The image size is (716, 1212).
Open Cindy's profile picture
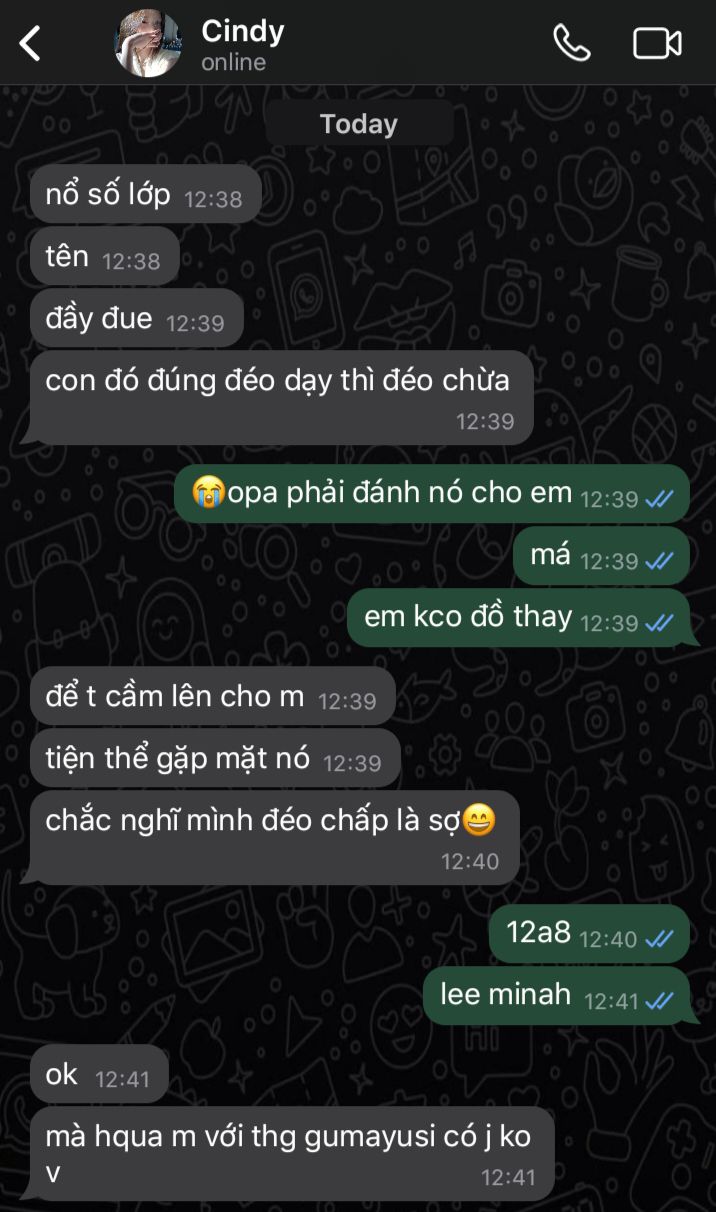[148, 44]
